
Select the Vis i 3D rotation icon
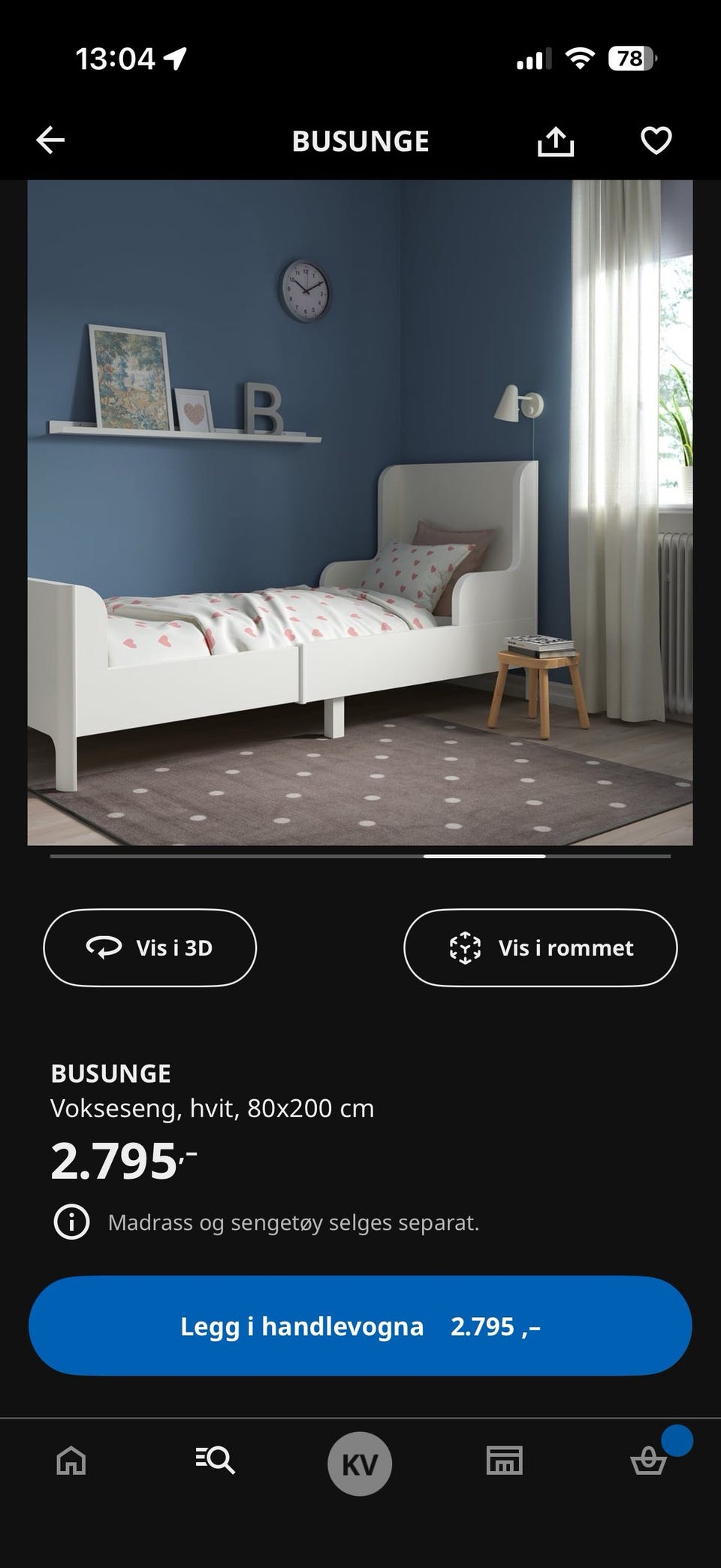(104, 947)
